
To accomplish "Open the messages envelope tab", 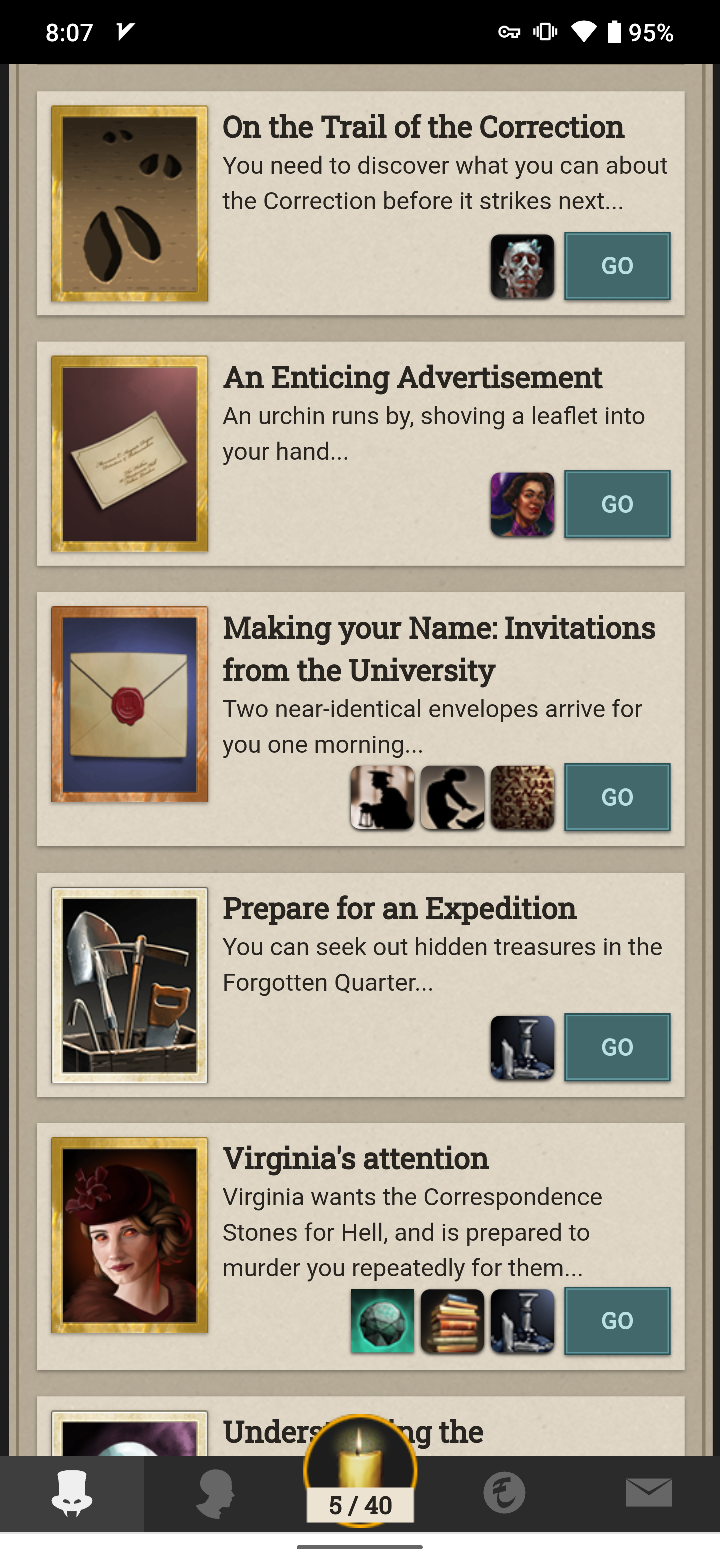I will coord(648,1493).
